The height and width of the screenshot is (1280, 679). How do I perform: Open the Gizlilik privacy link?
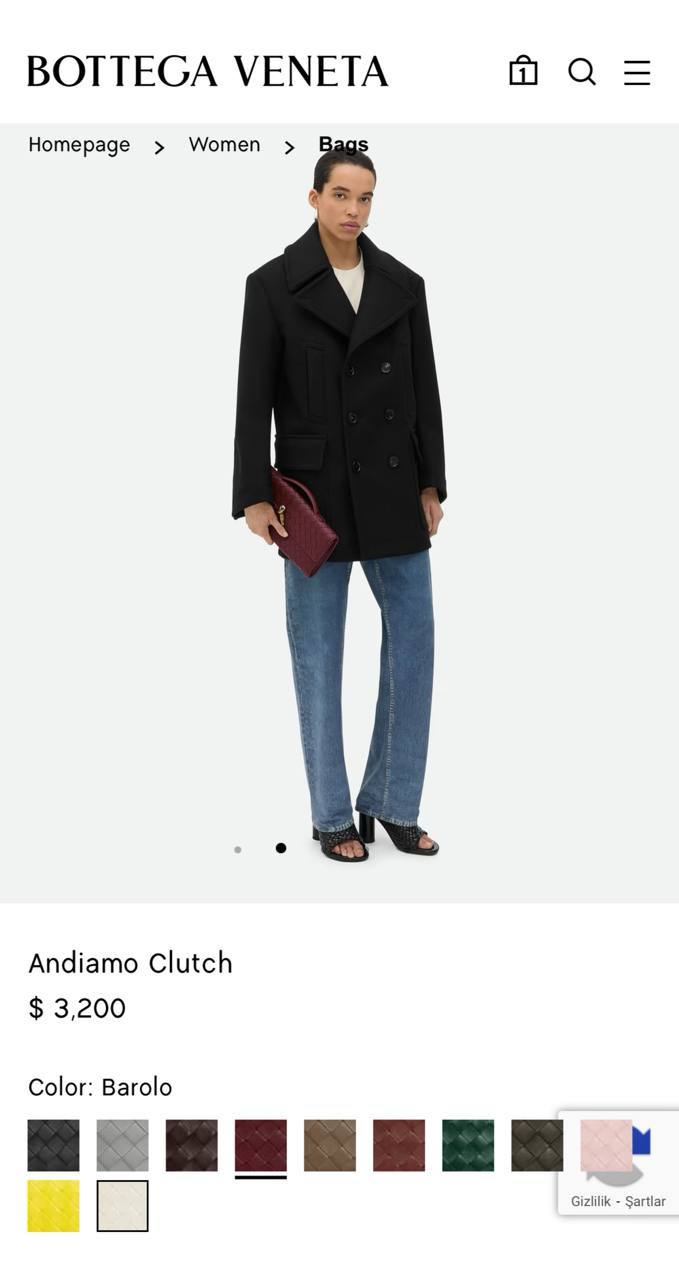590,1201
